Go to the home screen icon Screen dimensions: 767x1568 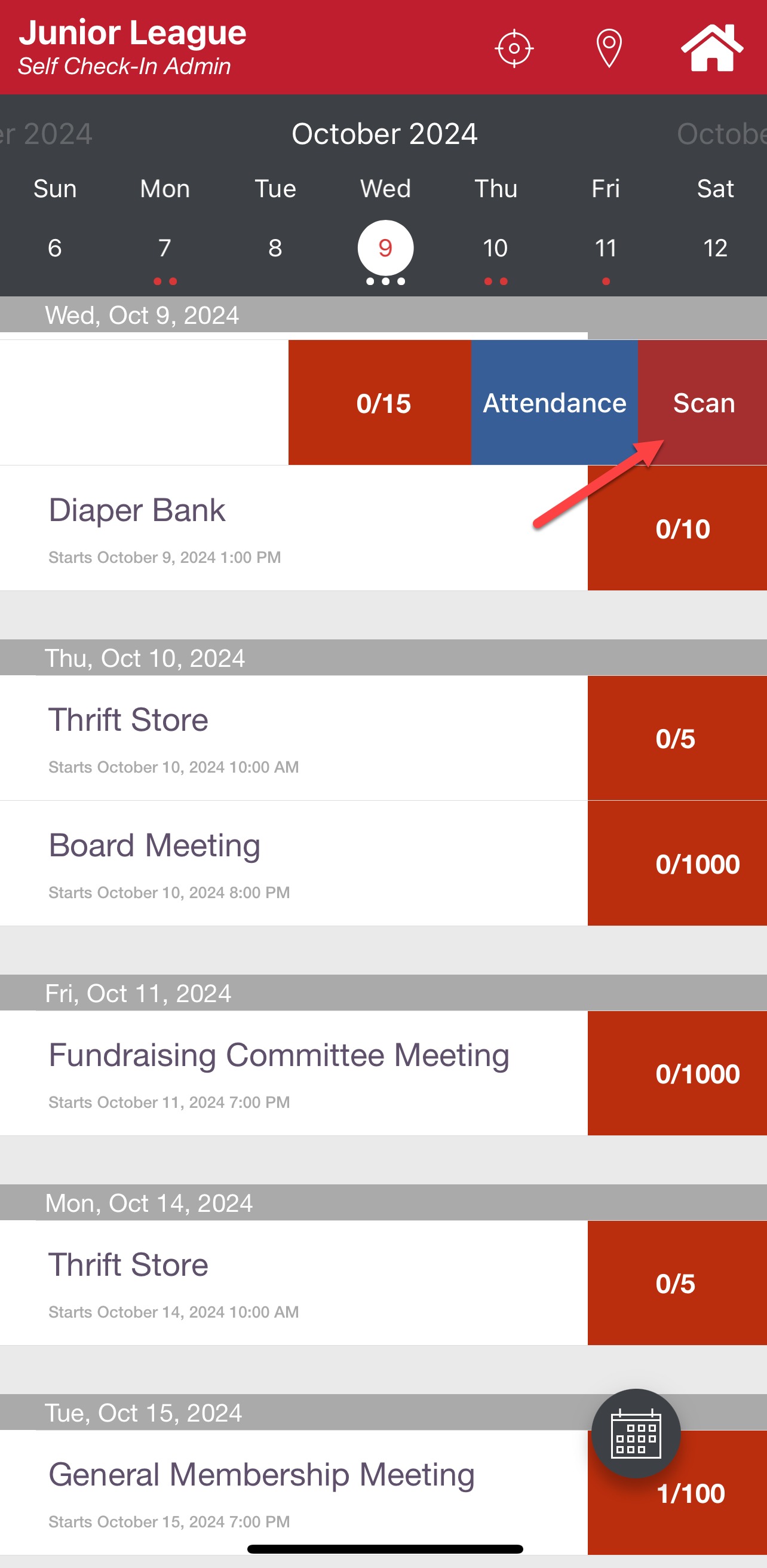711,48
